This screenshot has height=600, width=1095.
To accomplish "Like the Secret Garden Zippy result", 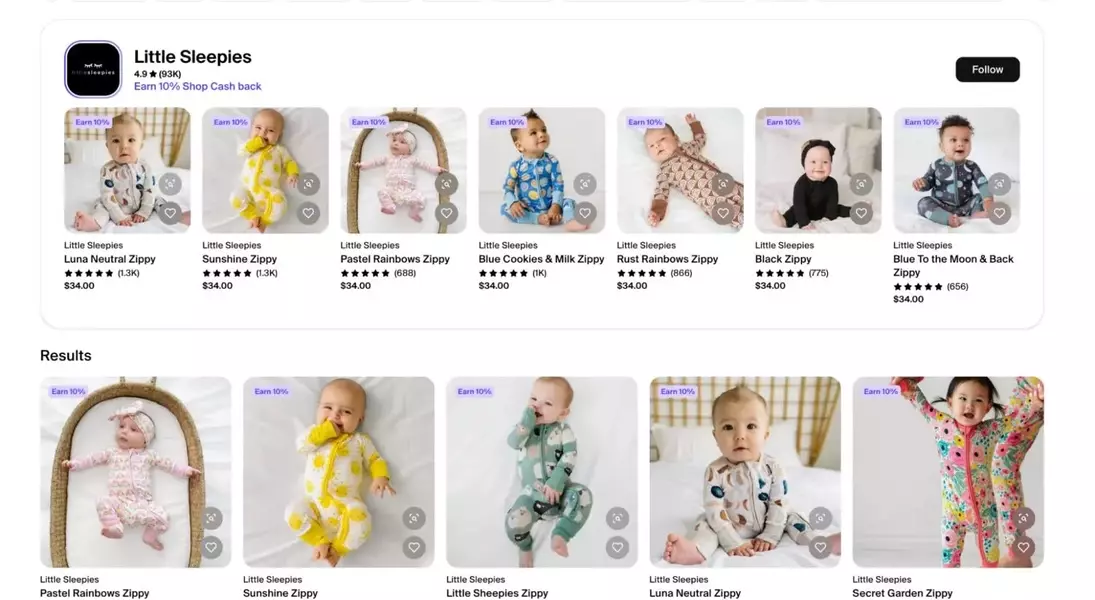I will 1023,547.
